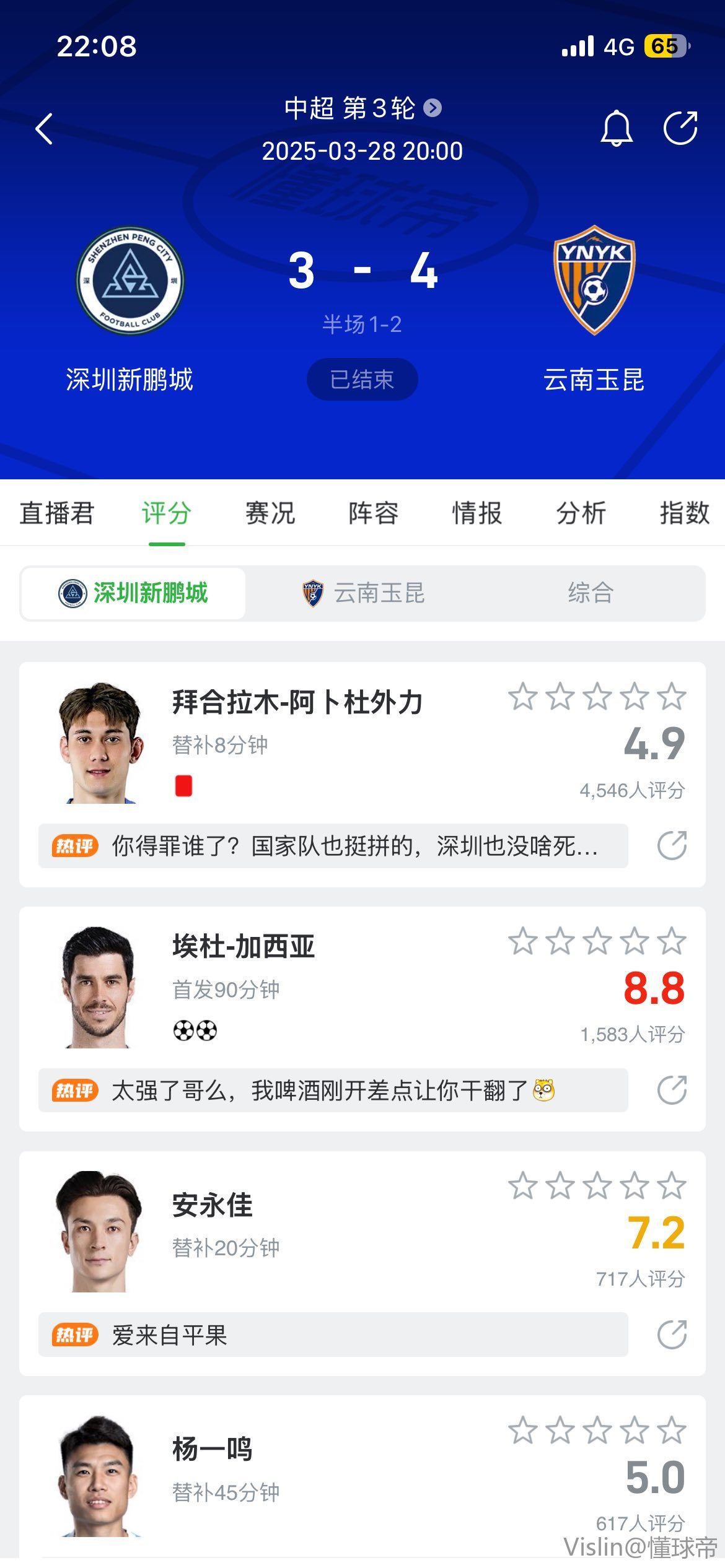Screen dimensions: 725x1568
Task: Open hot comment under 埃杜-加西亚
Action: tap(333, 1091)
